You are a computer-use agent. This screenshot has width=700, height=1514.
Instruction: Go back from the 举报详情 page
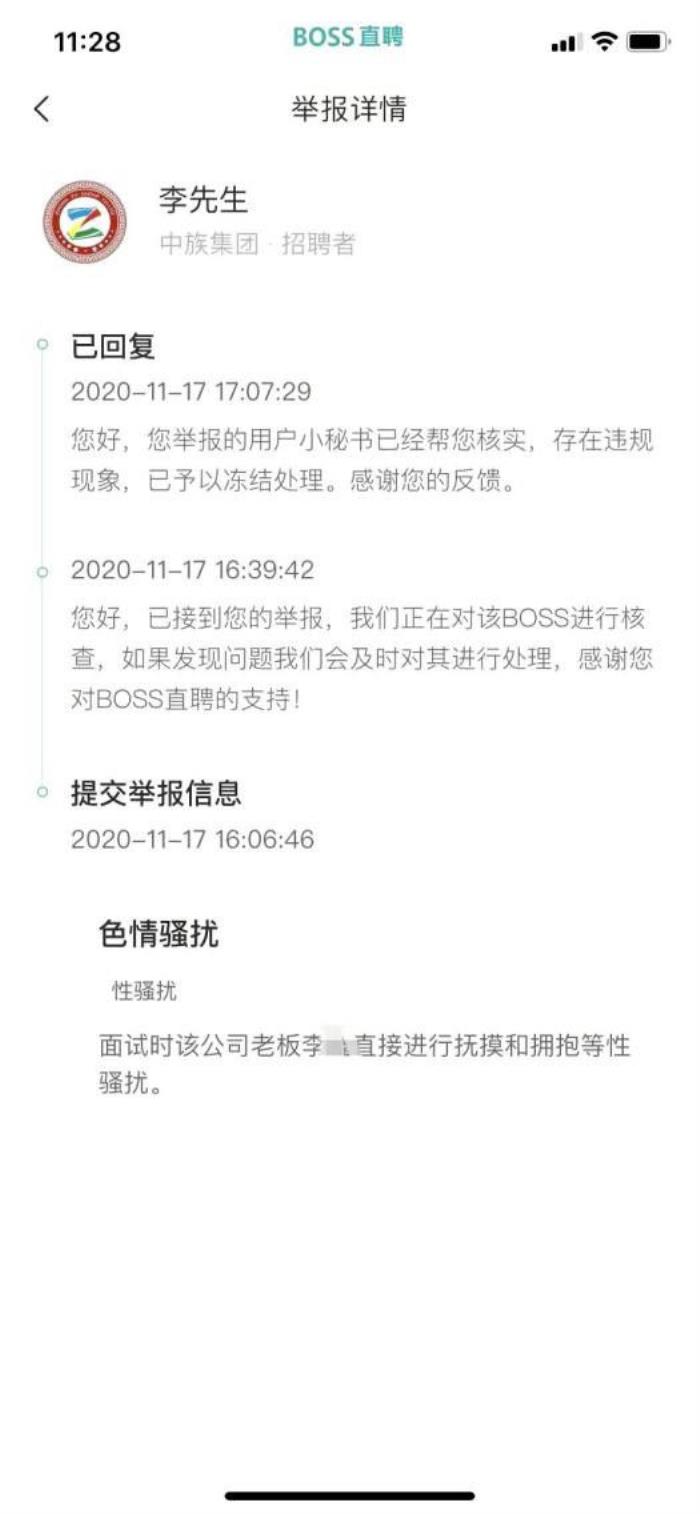[x=41, y=109]
